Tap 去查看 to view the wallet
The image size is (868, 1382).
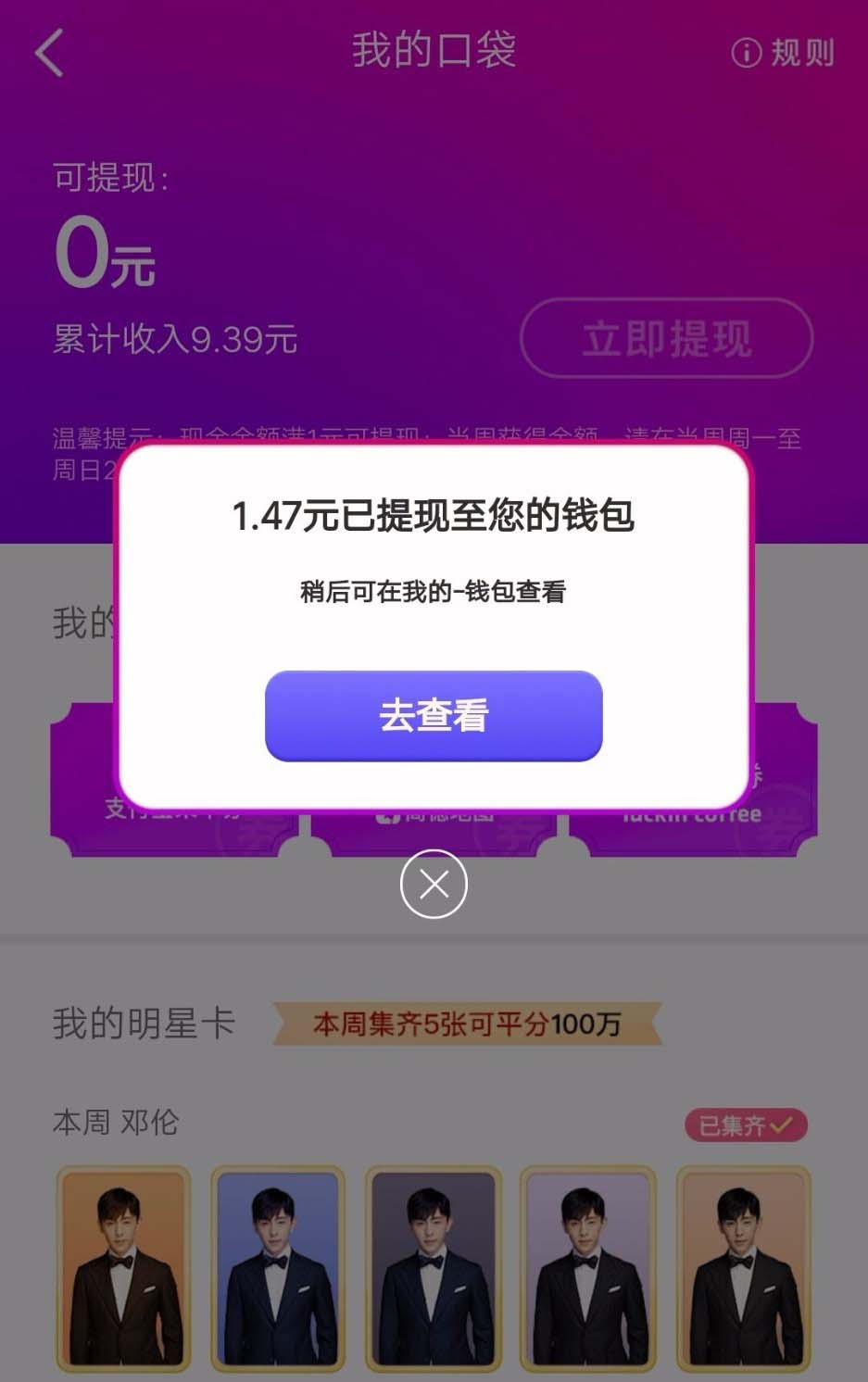click(434, 715)
